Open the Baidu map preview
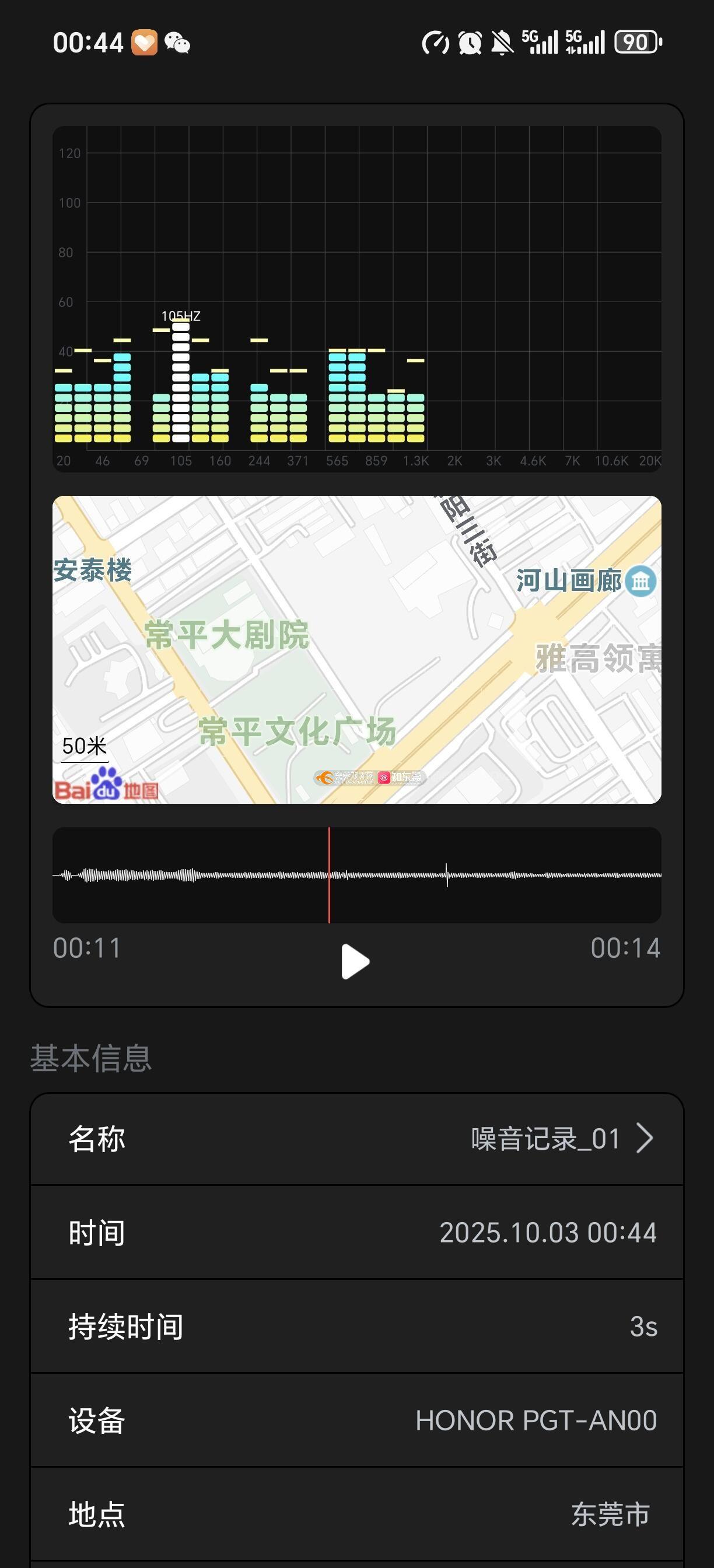The width and height of the screenshot is (714, 1568). pyautogui.click(x=356, y=649)
